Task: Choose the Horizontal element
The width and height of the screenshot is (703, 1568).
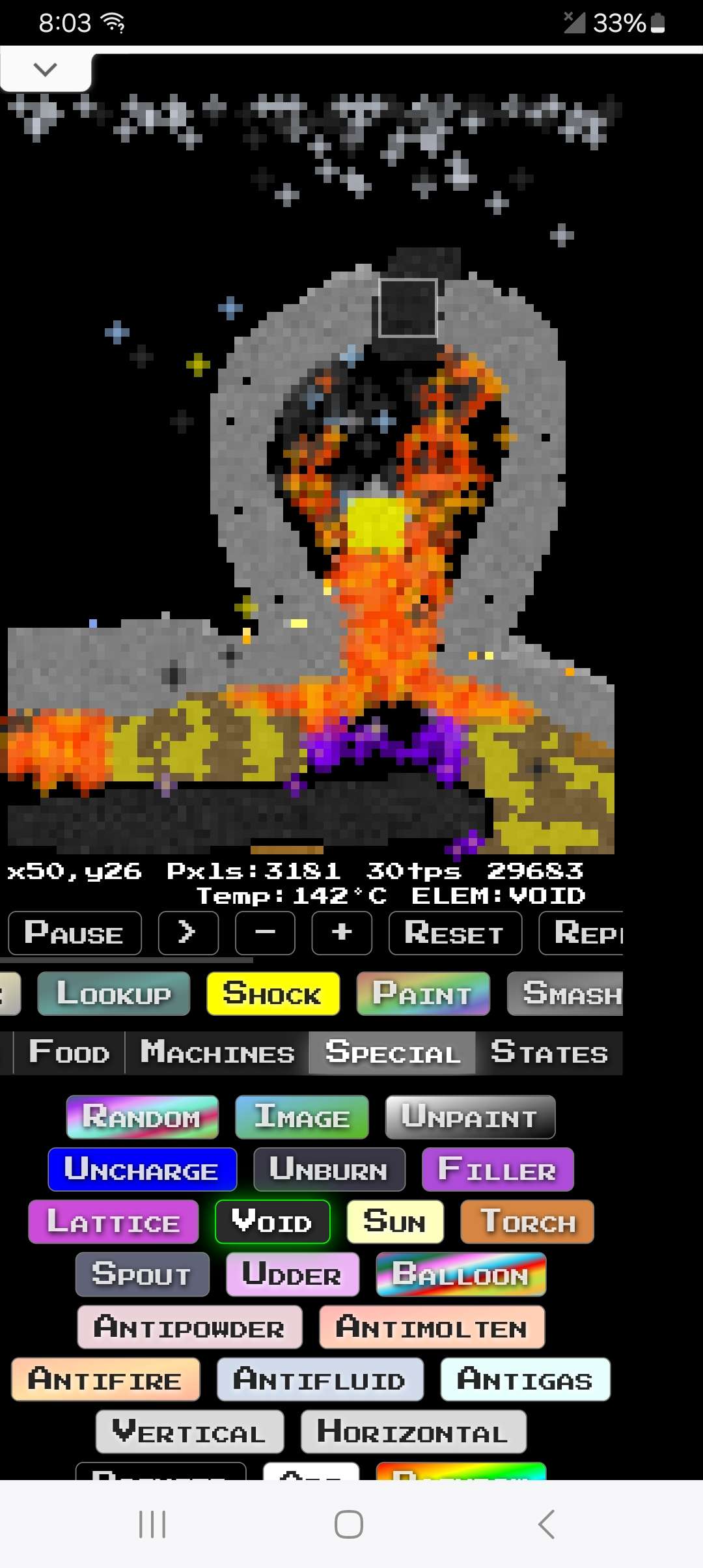Action: click(413, 1432)
